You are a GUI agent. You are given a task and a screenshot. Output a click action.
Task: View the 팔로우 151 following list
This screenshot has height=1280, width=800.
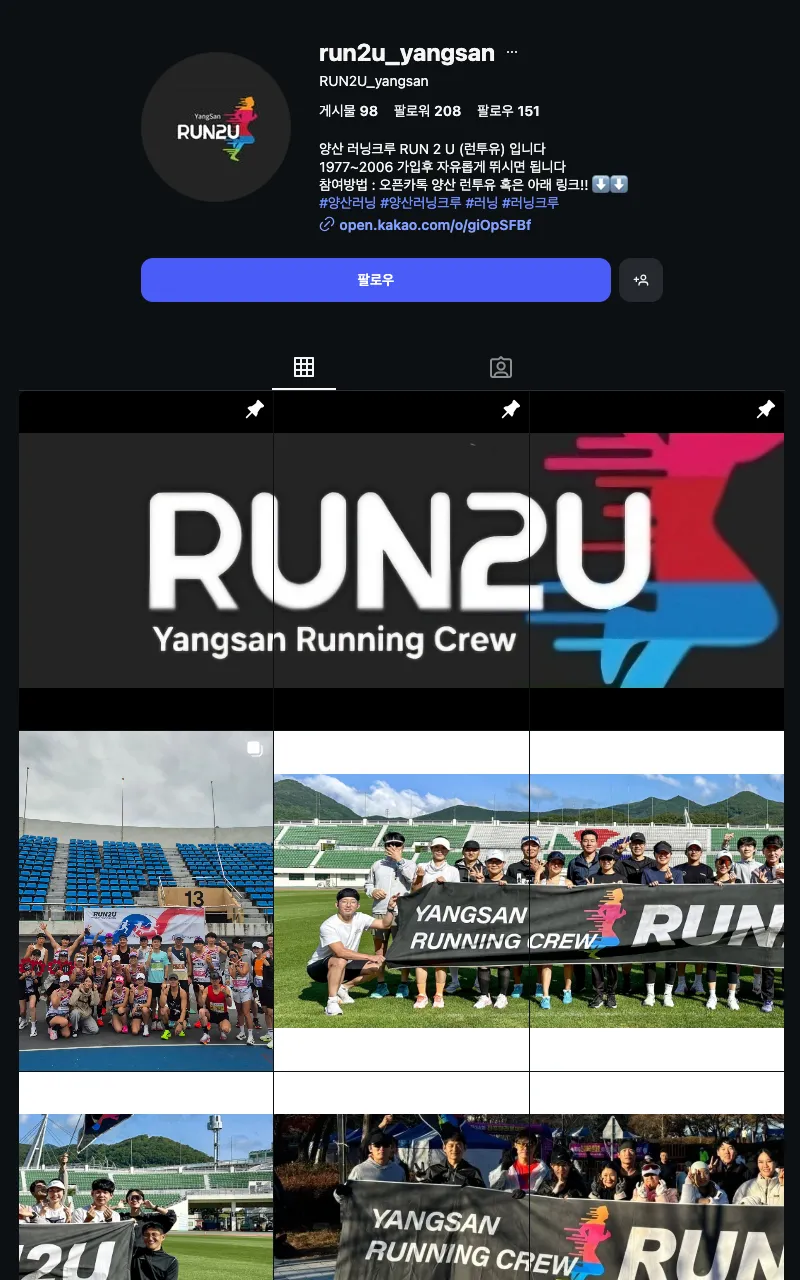[x=508, y=111]
